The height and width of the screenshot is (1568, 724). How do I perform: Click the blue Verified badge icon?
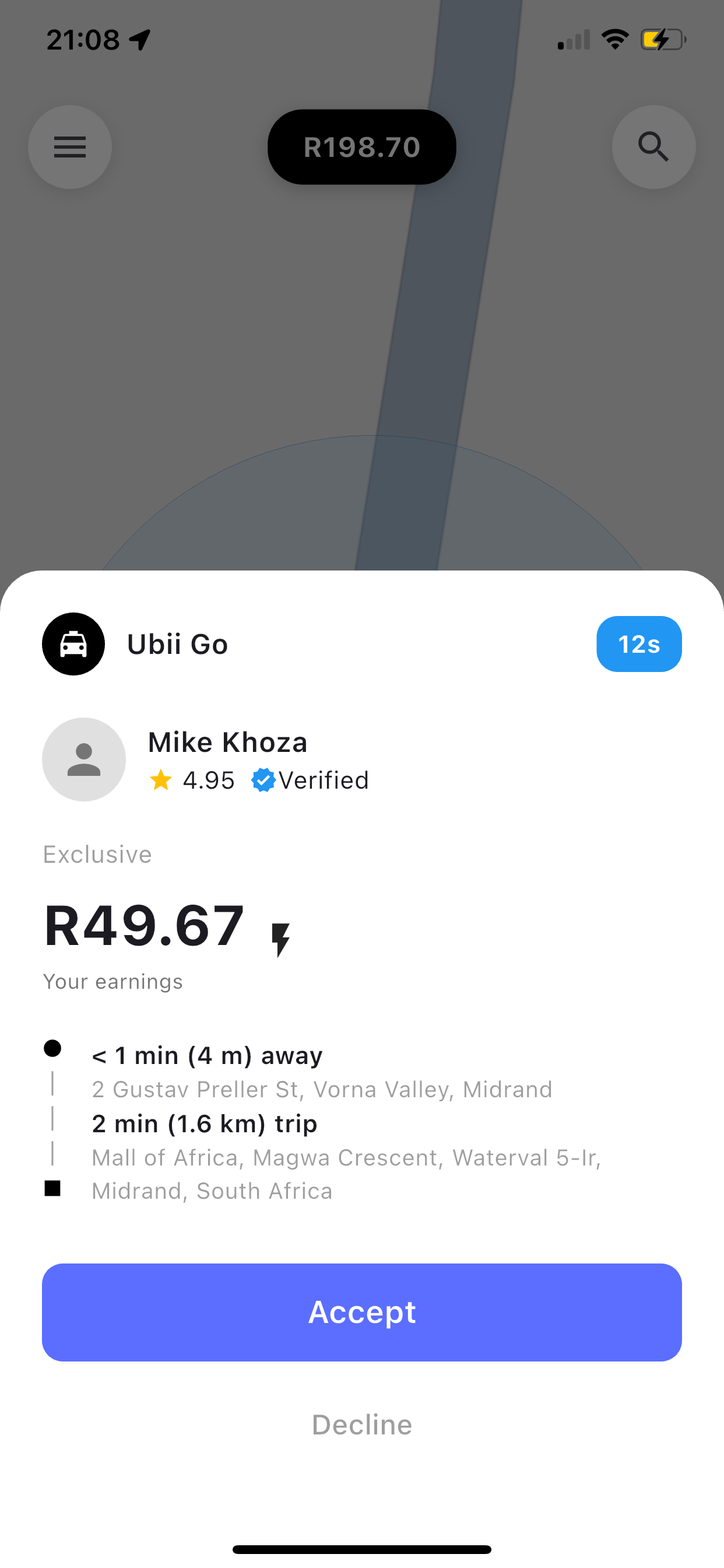pos(263,781)
